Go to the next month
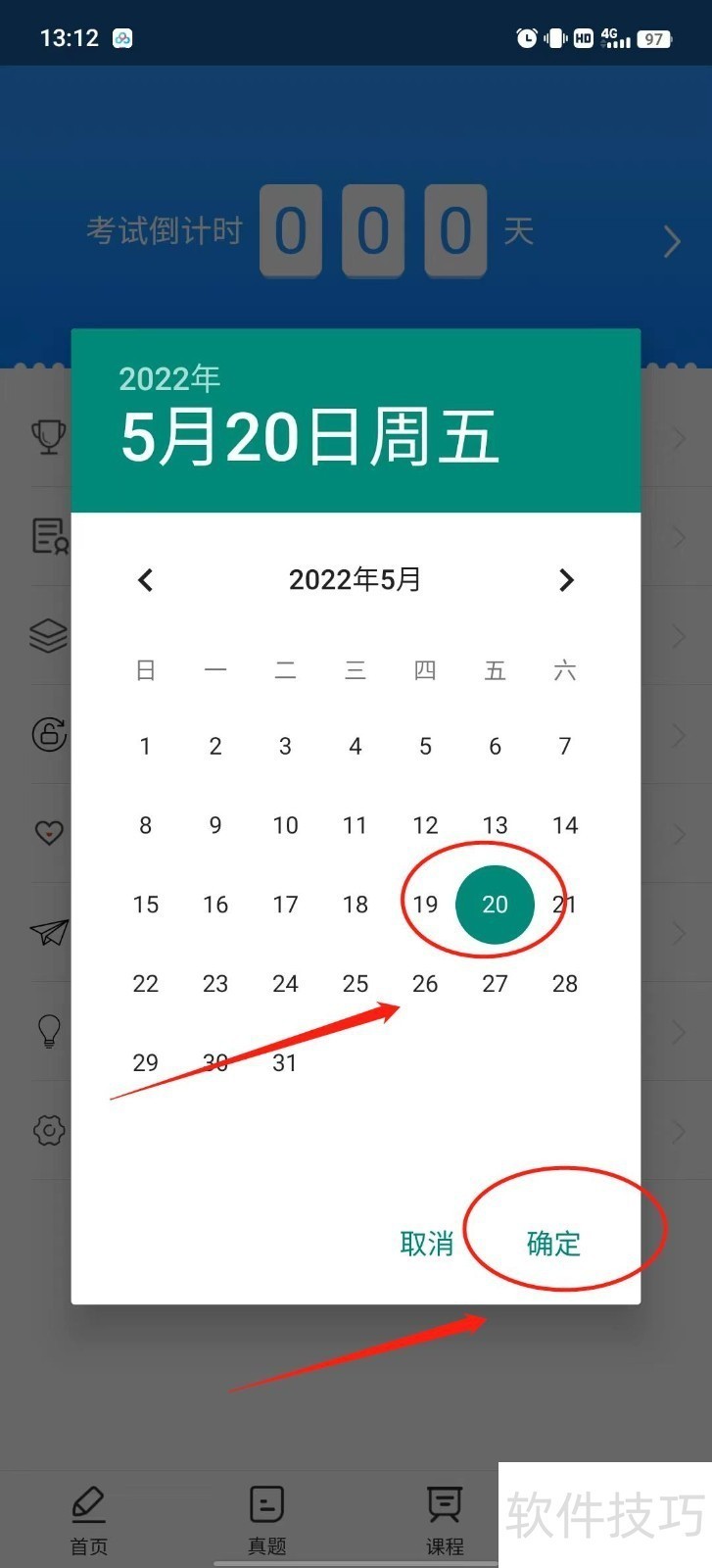 pyautogui.click(x=565, y=580)
